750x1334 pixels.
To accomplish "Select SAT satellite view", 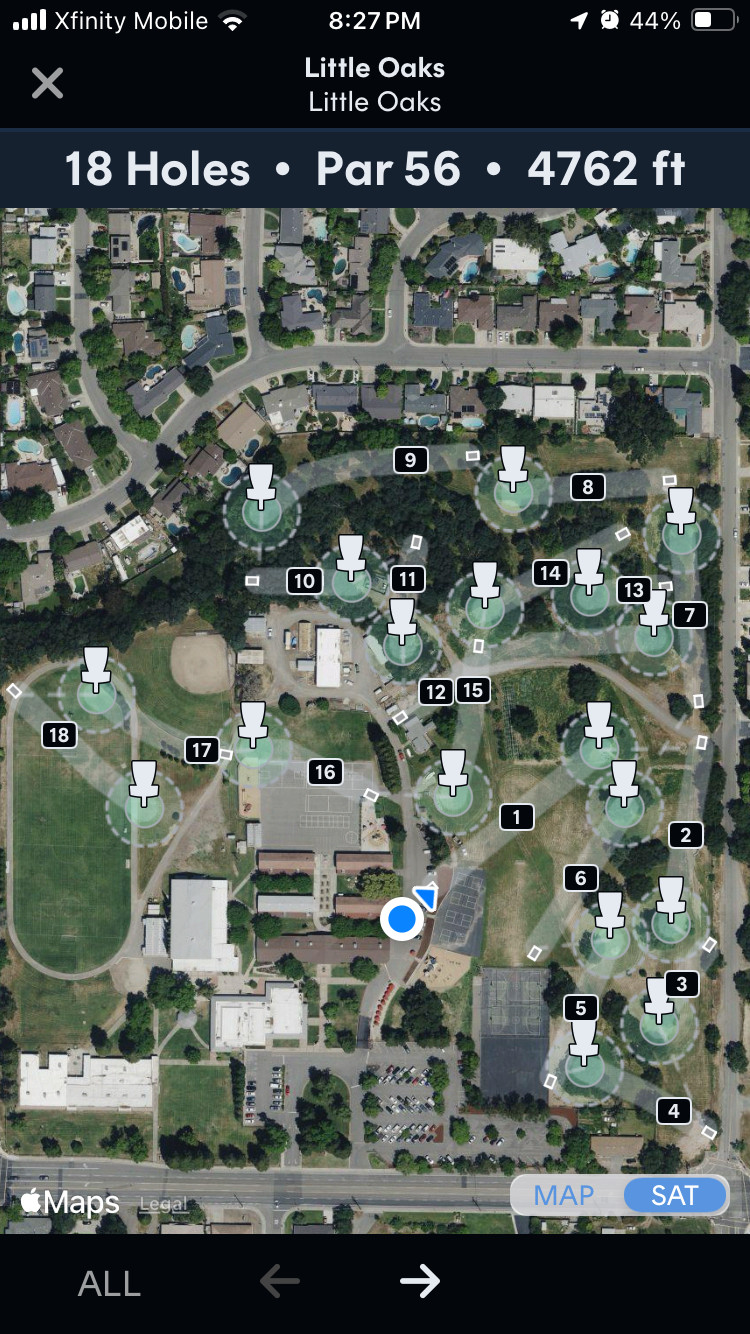I will coord(674,1195).
